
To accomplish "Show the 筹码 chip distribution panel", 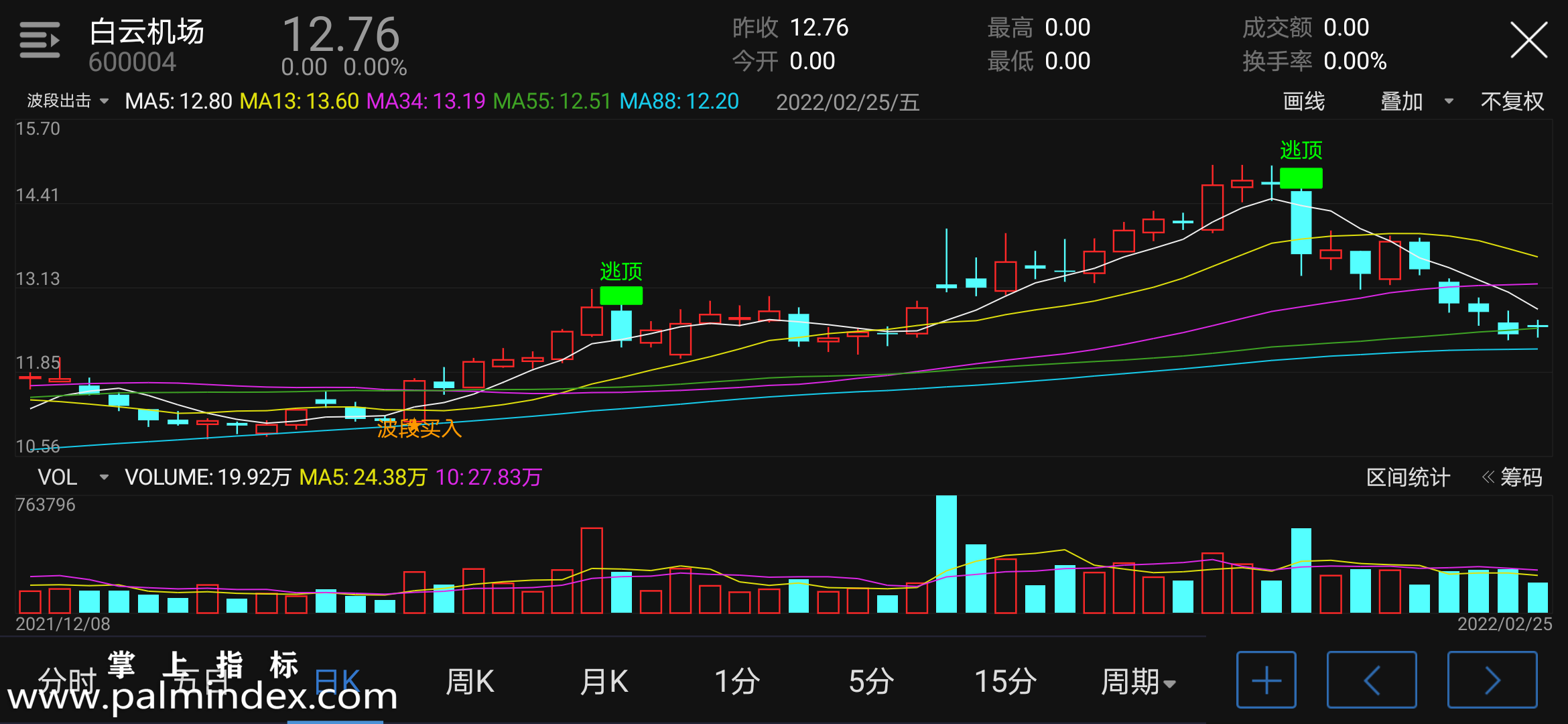I will pyautogui.click(x=1513, y=477).
